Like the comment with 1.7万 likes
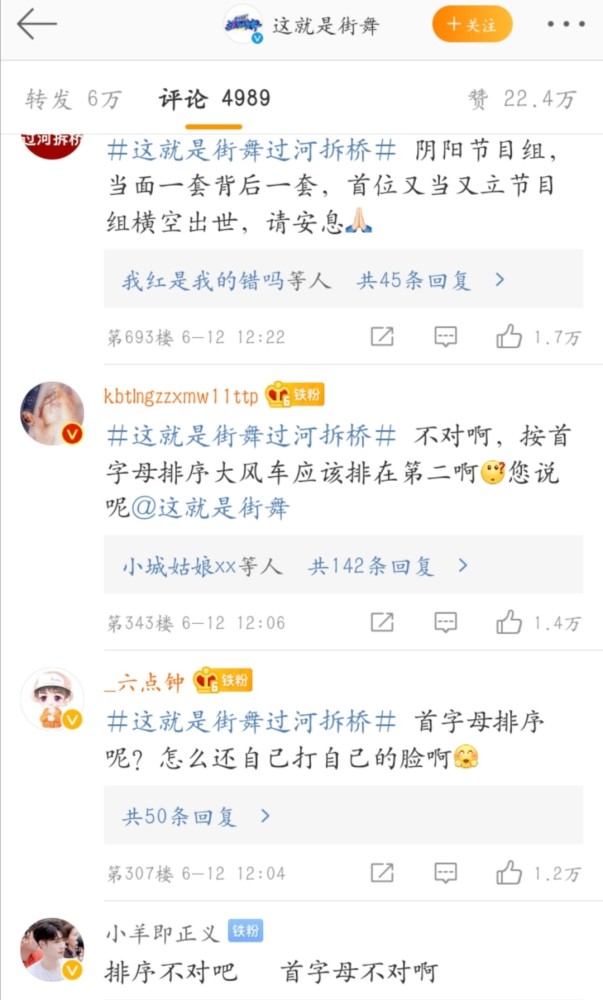This screenshot has width=603, height=1000. (510, 337)
